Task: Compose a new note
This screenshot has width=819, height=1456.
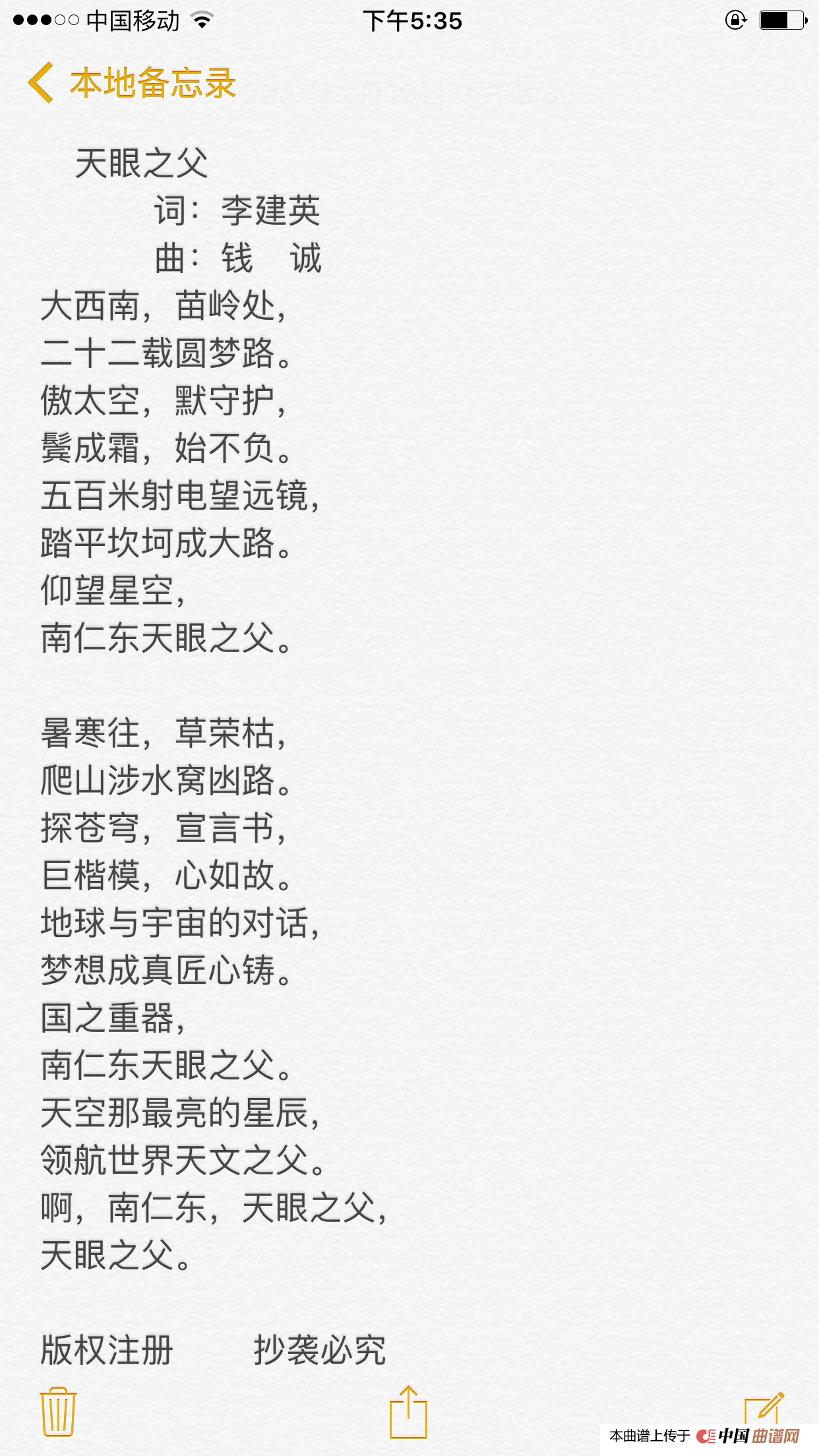Action: point(764,1409)
